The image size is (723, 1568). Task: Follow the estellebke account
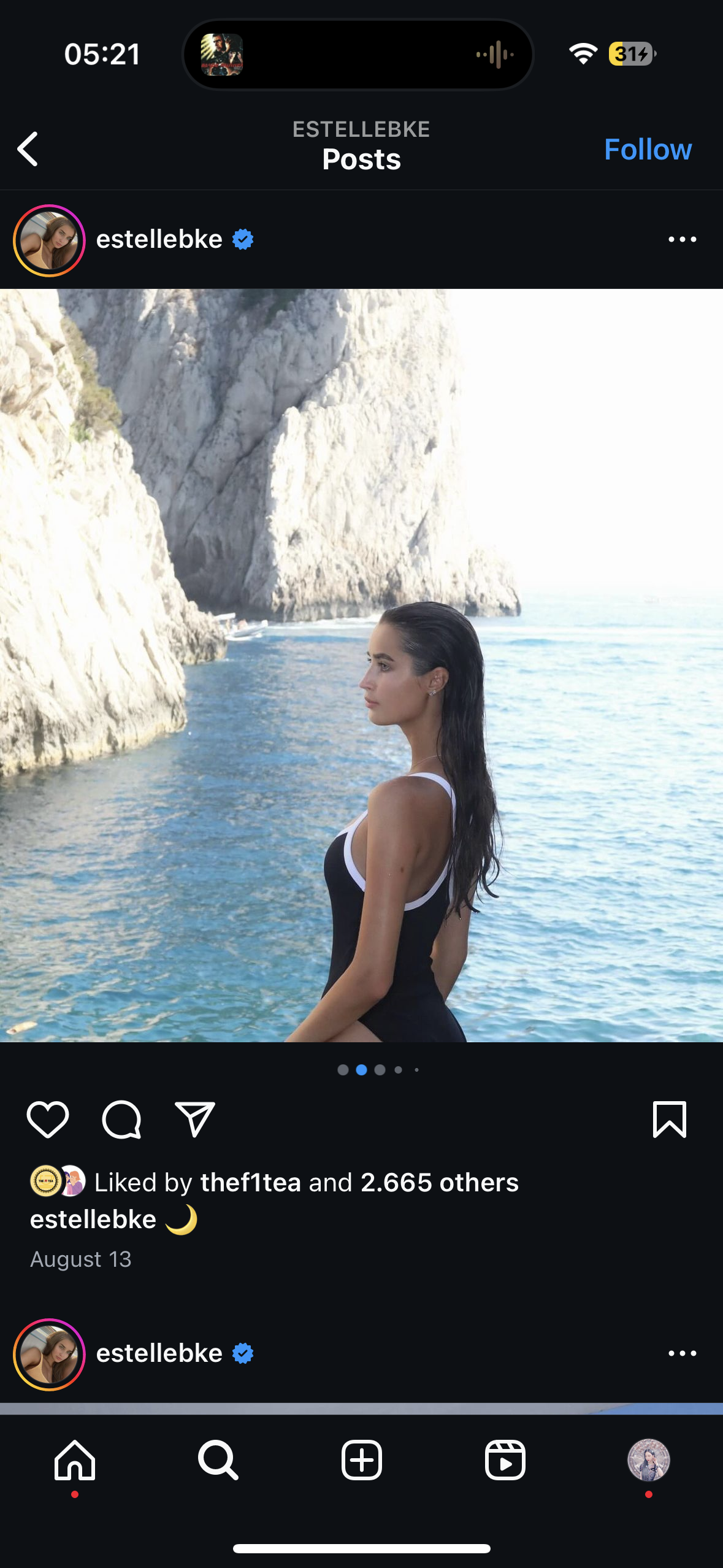tap(648, 149)
